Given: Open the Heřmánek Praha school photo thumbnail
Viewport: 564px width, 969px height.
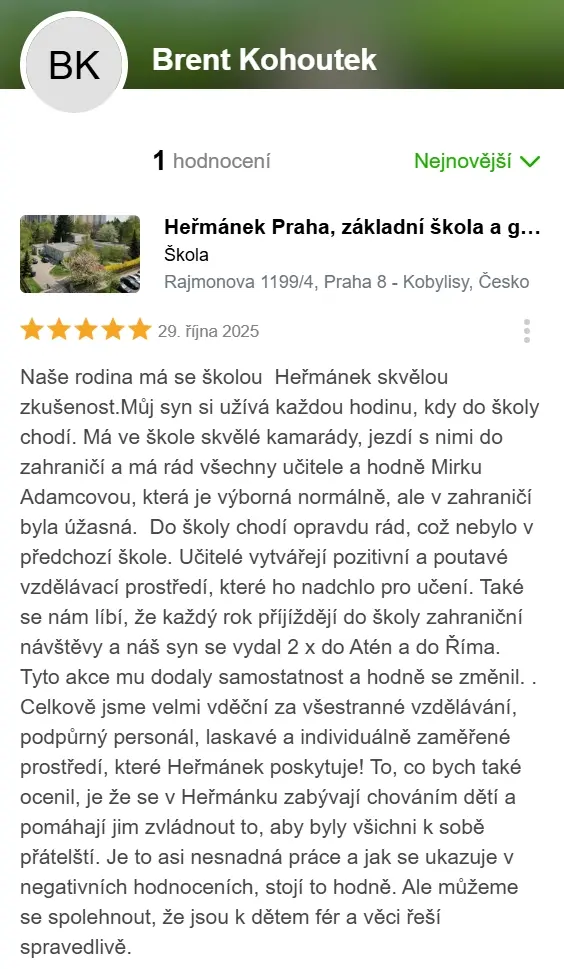Looking at the screenshot, I should click(80, 254).
